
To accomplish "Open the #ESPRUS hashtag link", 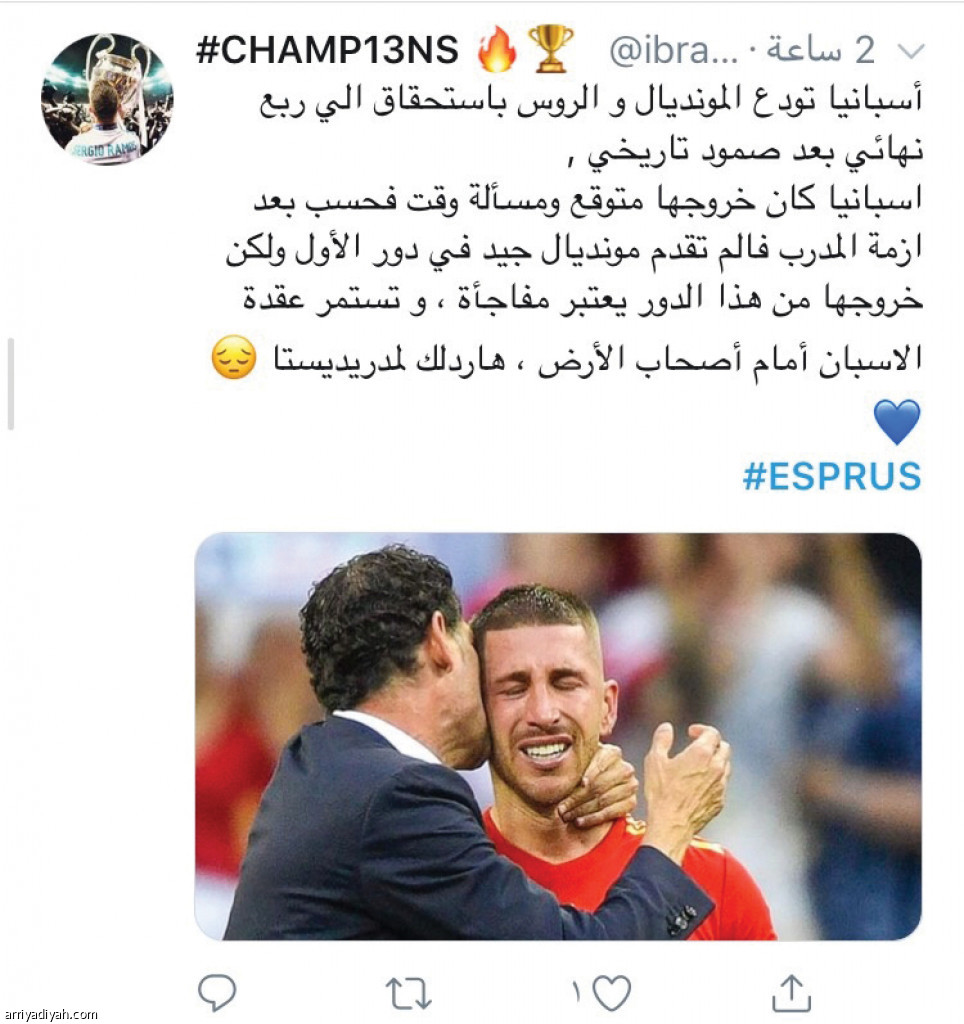I will (x=831, y=477).
